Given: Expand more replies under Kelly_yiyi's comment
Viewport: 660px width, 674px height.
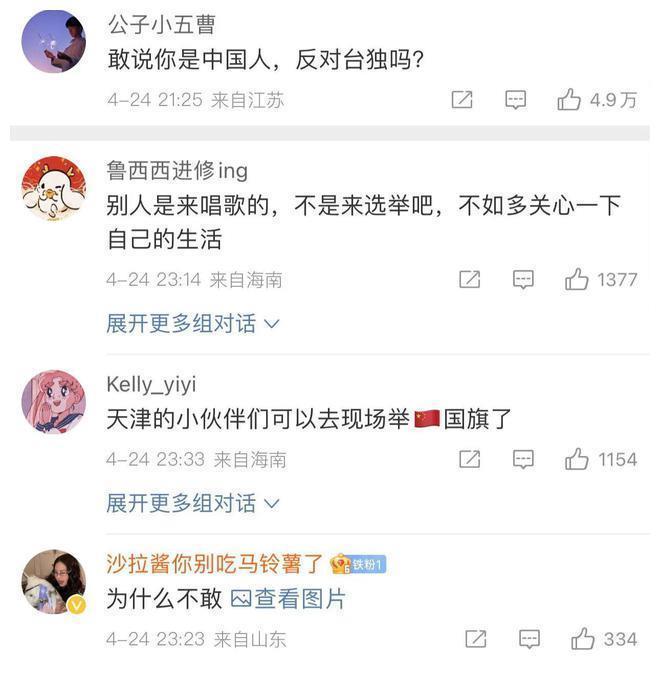Looking at the screenshot, I should point(192,502).
